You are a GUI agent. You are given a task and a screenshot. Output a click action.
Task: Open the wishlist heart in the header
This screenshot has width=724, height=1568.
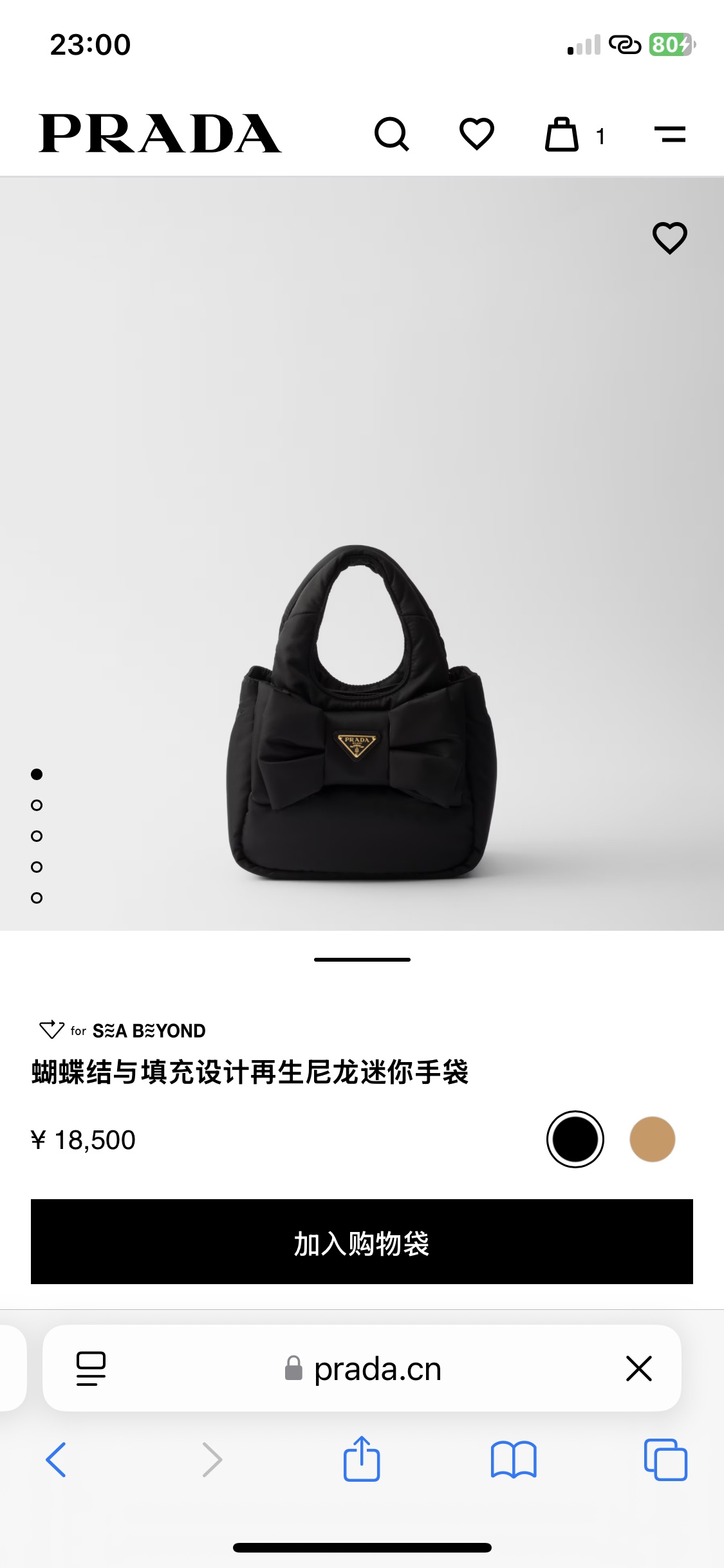476,135
